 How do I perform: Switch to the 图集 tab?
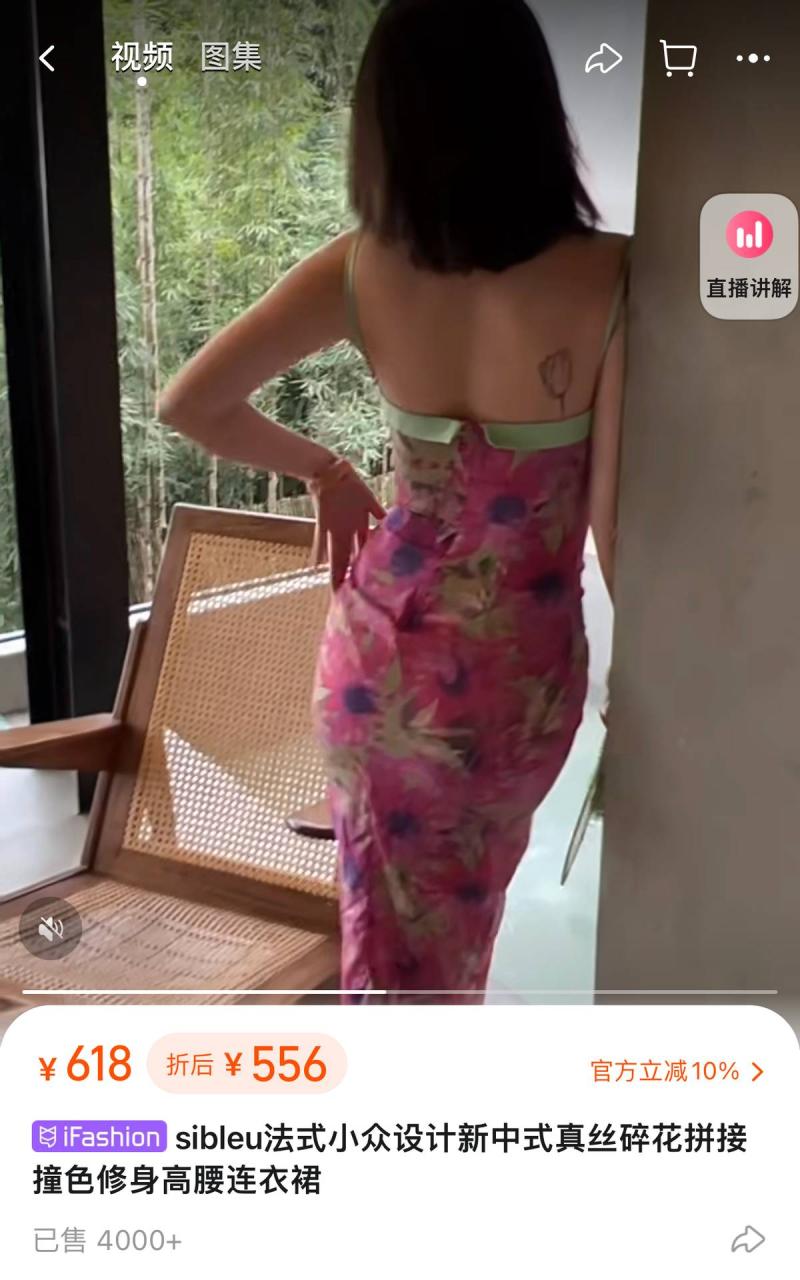pyautogui.click(x=231, y=57)
